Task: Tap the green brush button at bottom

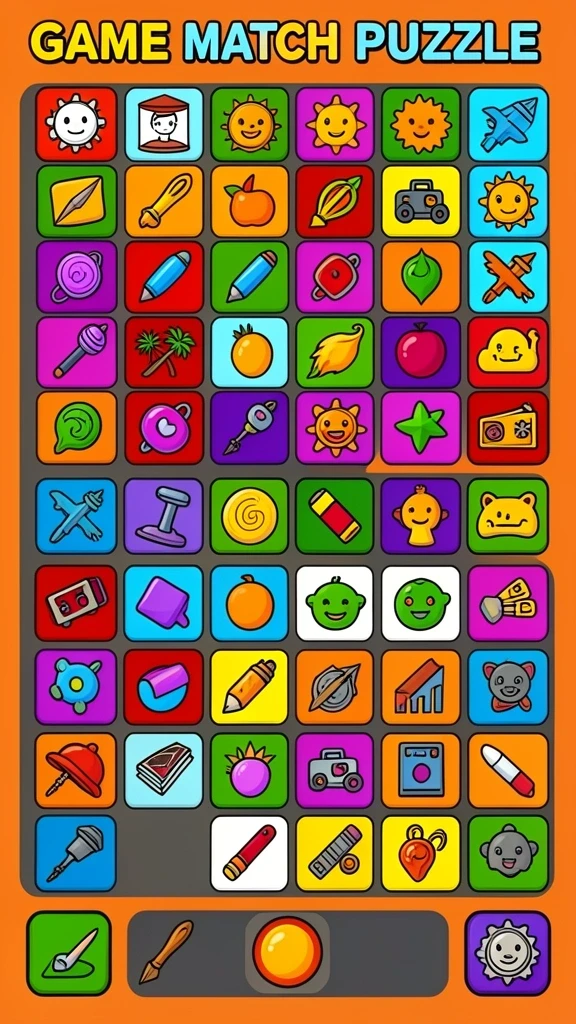Action: click(x=69, y=953)
